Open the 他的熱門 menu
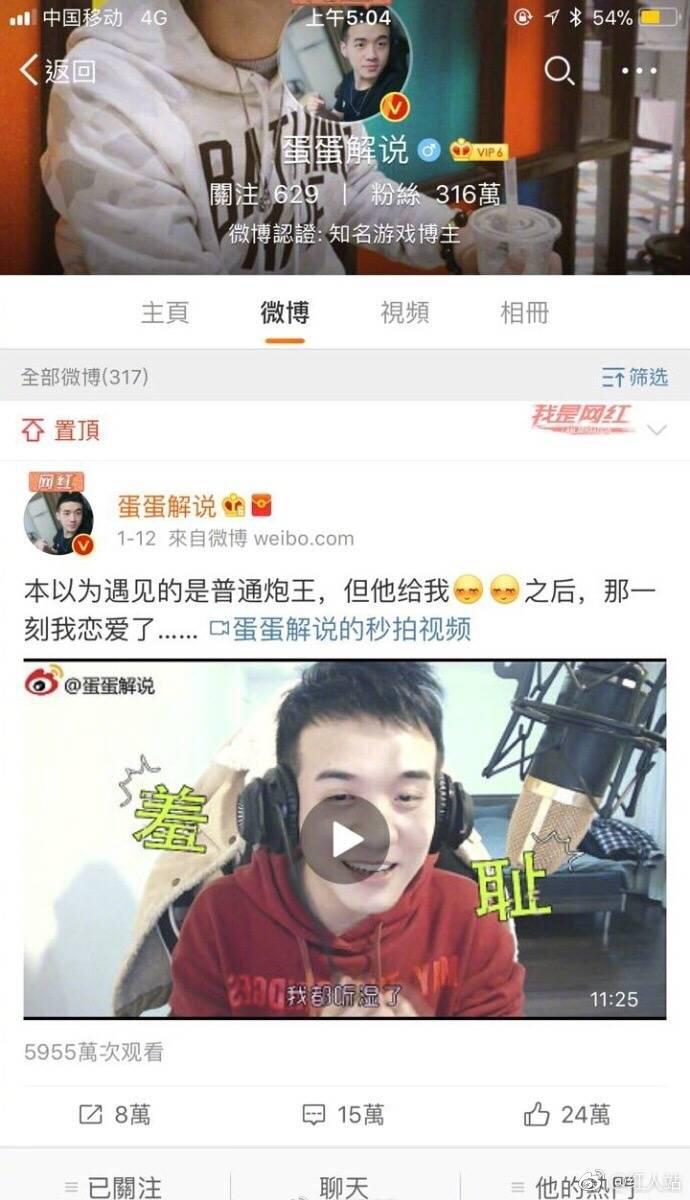This screenshot has width=690, height=1200. click(573, 1187)
